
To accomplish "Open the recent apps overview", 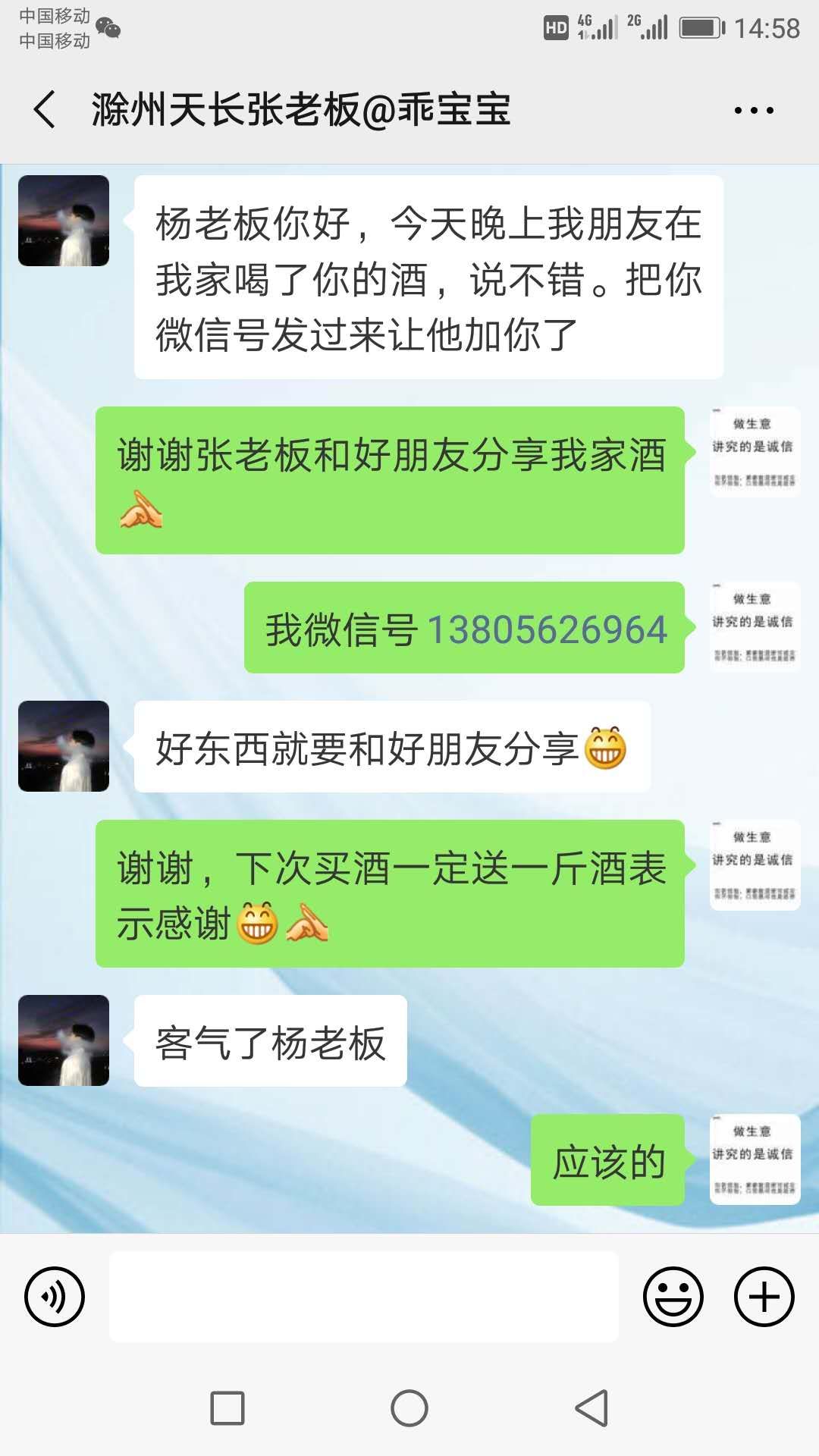I will pos(227,1408).
